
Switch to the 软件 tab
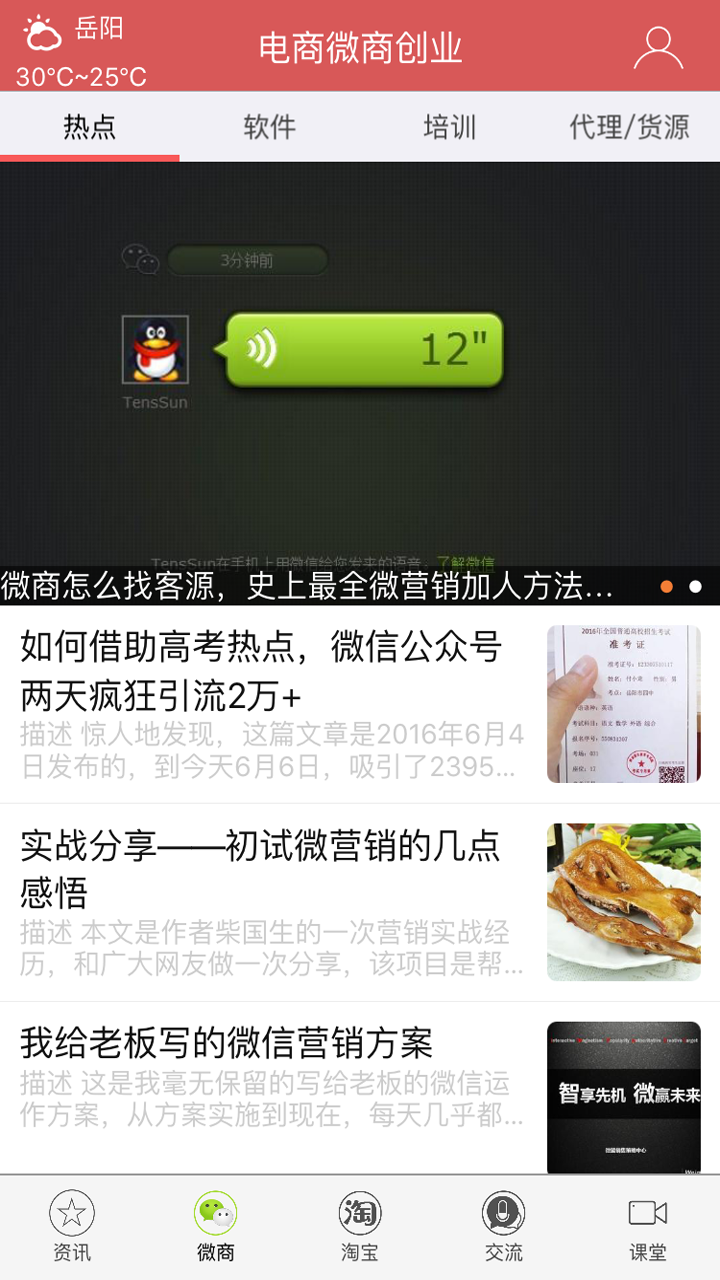pos(270,127)
